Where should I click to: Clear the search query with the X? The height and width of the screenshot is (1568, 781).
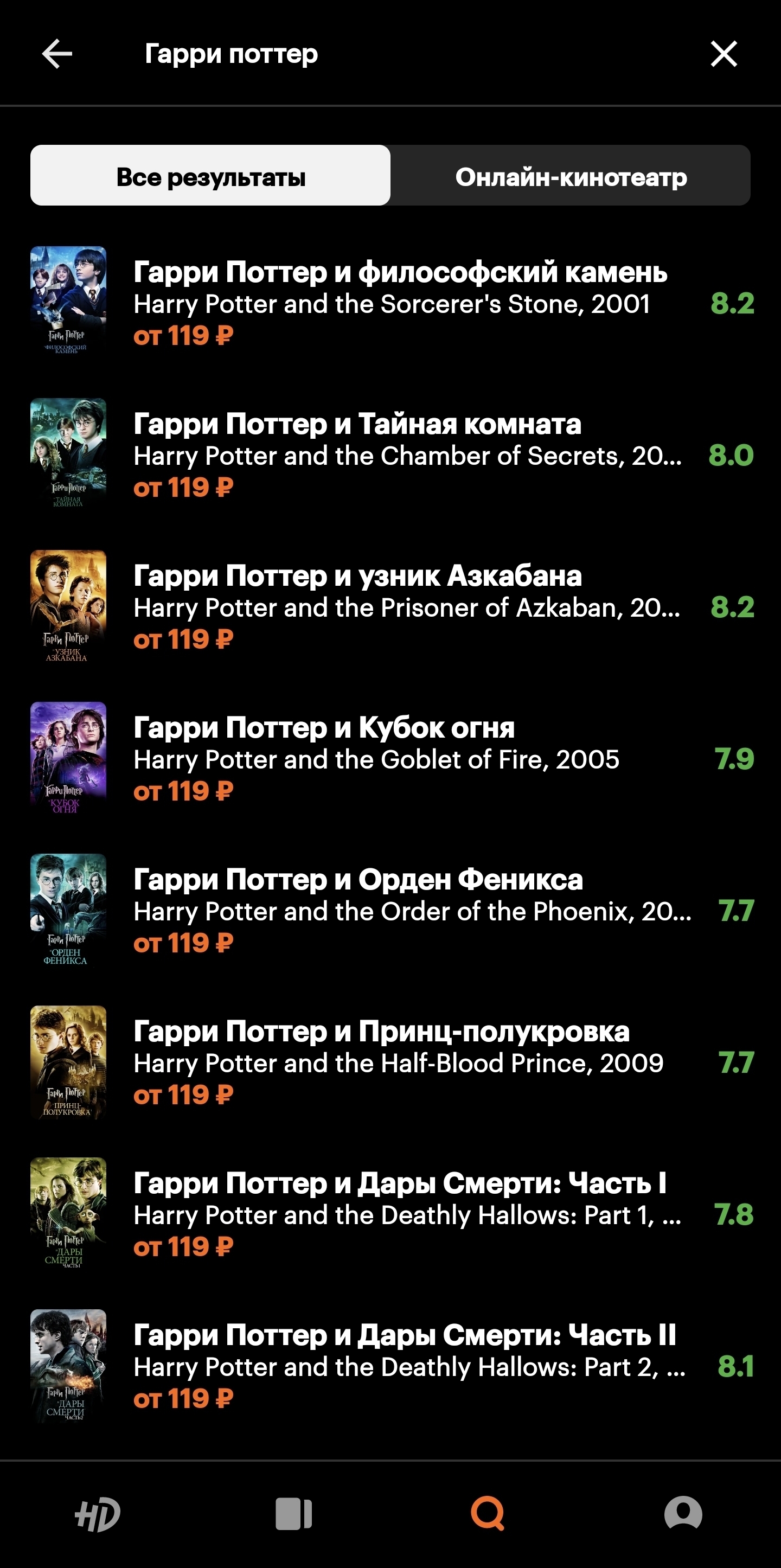724,54
